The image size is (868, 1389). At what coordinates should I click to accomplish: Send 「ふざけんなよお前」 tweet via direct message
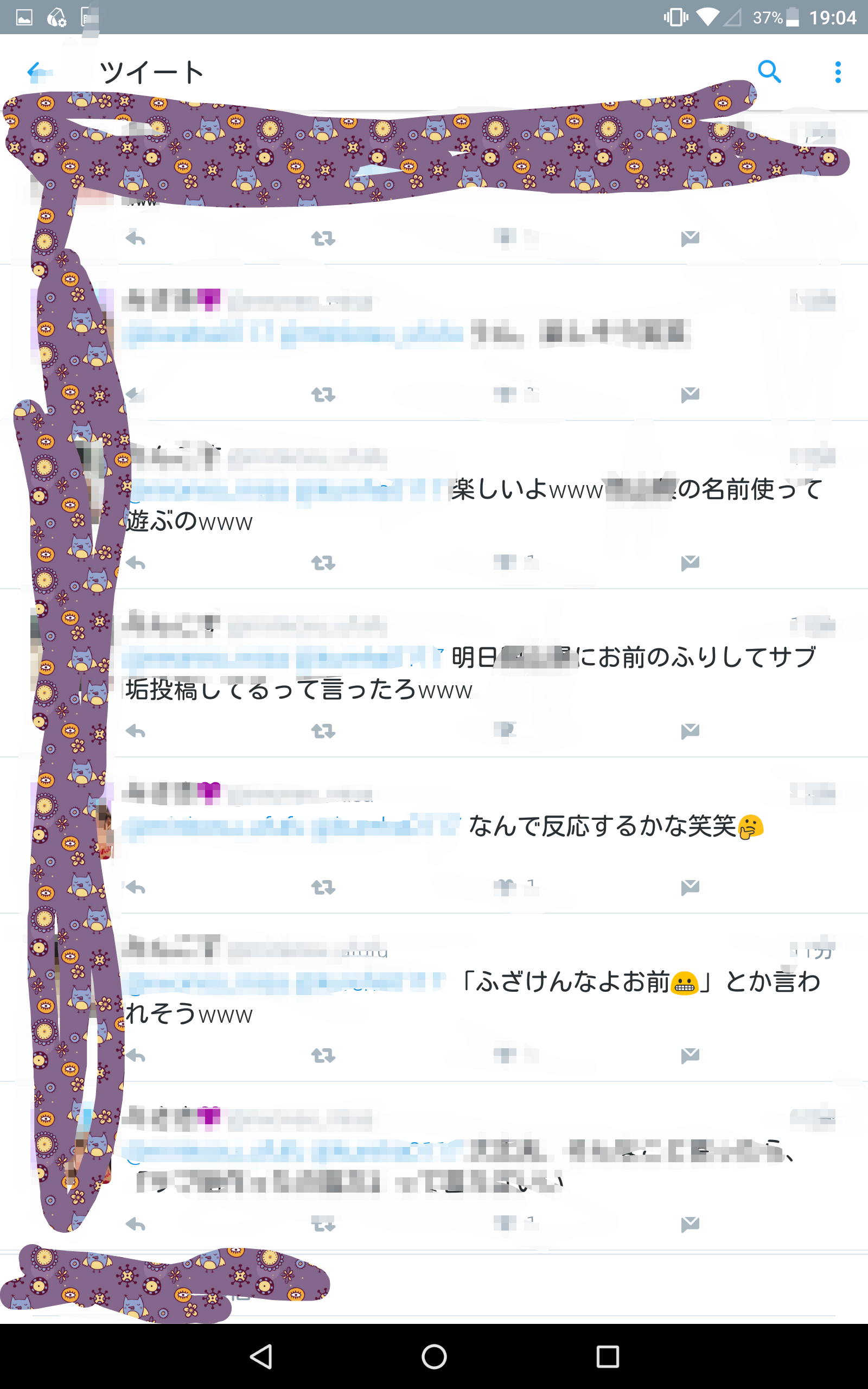[x=690, y=1055]
